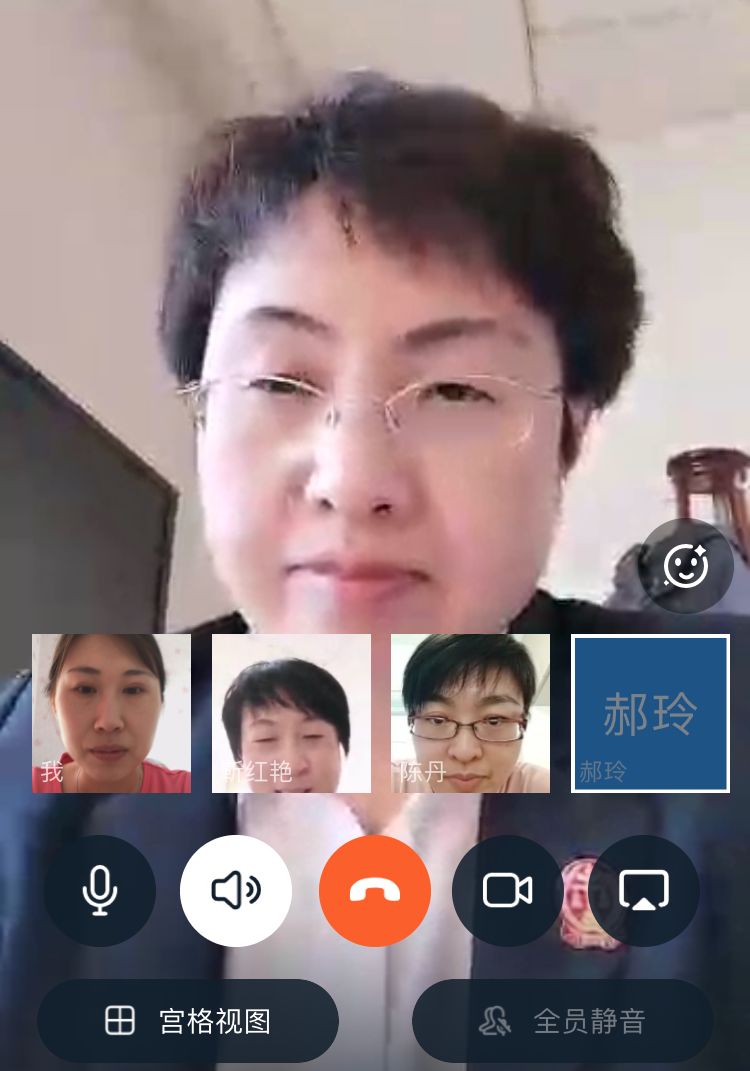Screen dimensions: 750x1071
Task: Switch to 宫格视图 grid view
Action: coord(188,1021)
